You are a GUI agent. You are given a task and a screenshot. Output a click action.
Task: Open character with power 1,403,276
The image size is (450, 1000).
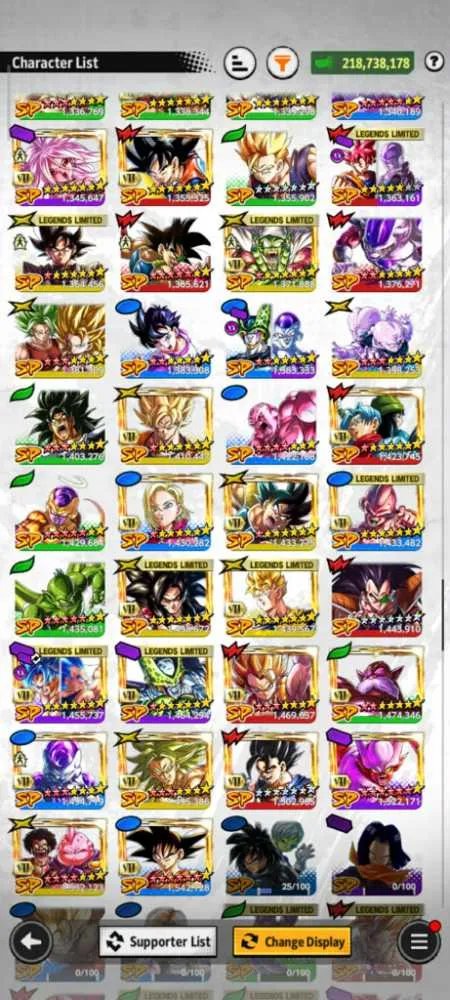click(59, 425)
